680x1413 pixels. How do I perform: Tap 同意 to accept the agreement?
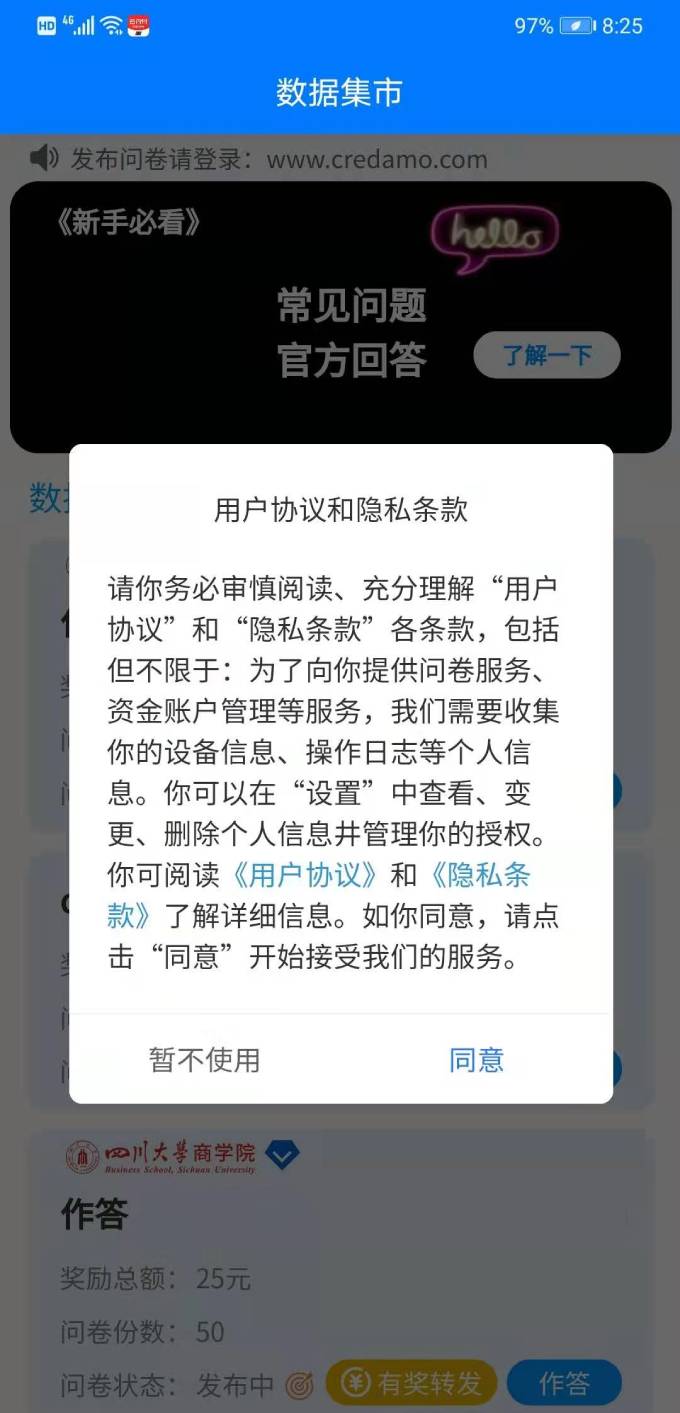click(x=476, y=1060)
